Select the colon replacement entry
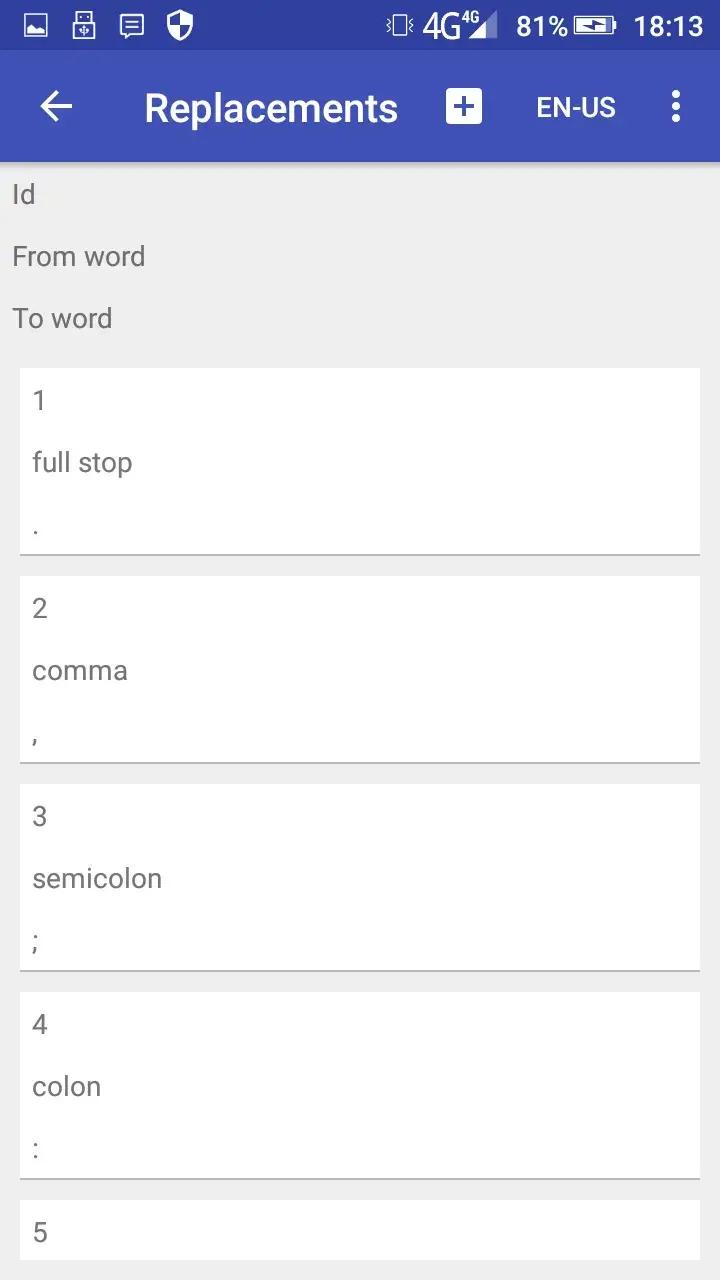The image size is (720, 1280). click(x=359, y=1085)
